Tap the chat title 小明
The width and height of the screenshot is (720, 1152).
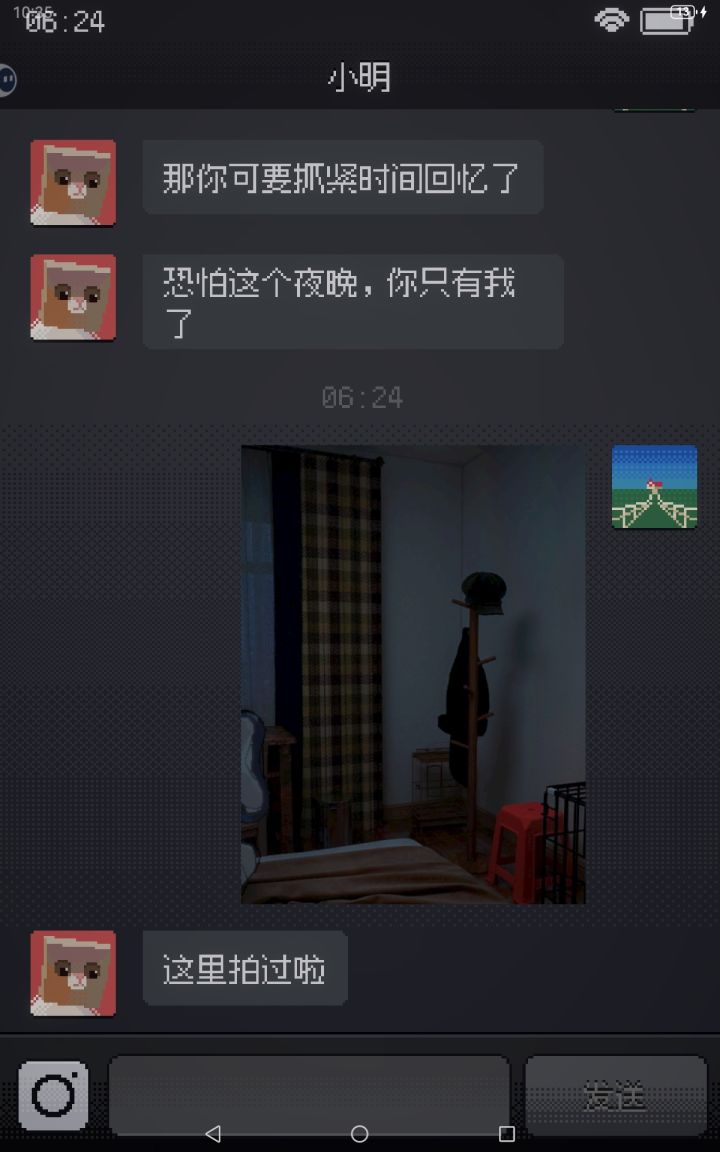358,78
